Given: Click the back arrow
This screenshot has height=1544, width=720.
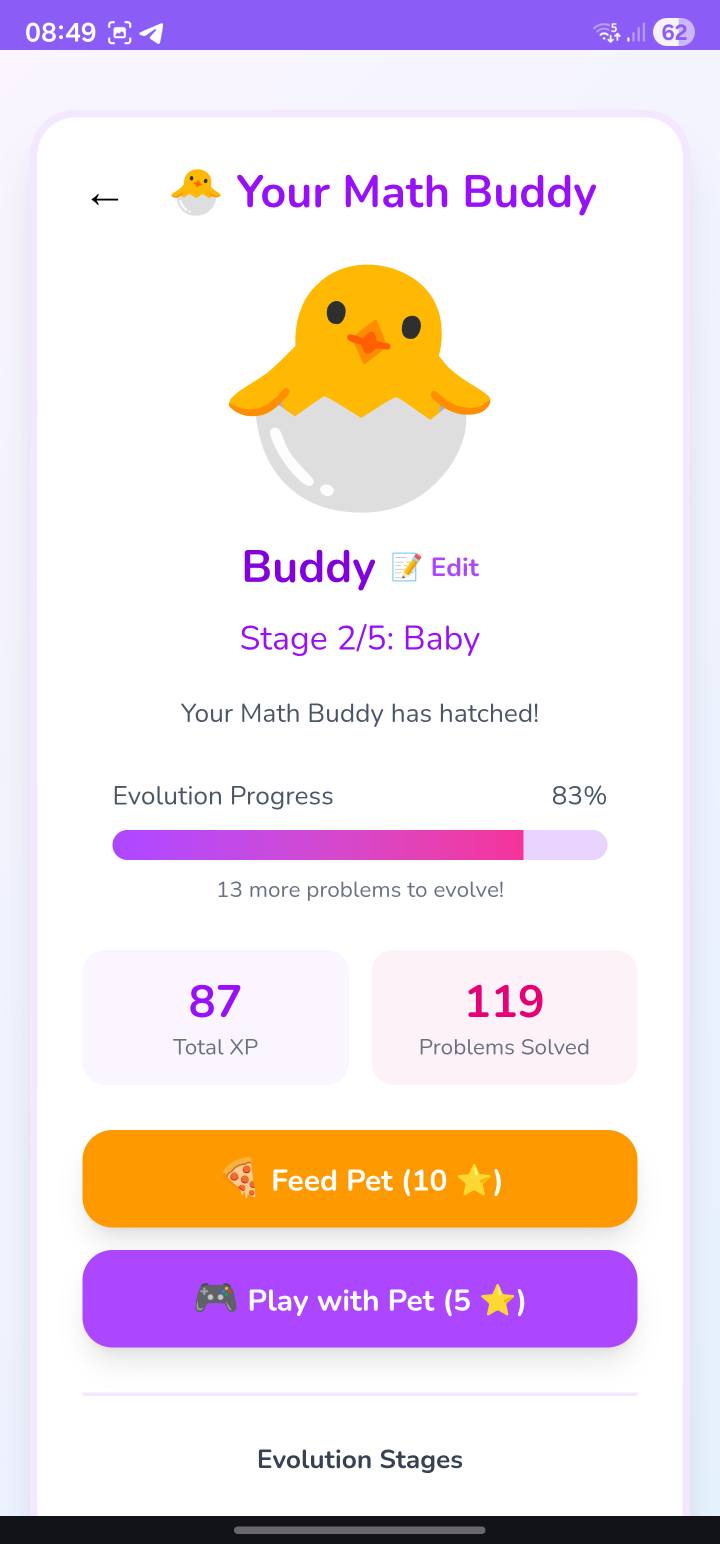Looking at the screenshot, I should (103, 198).
